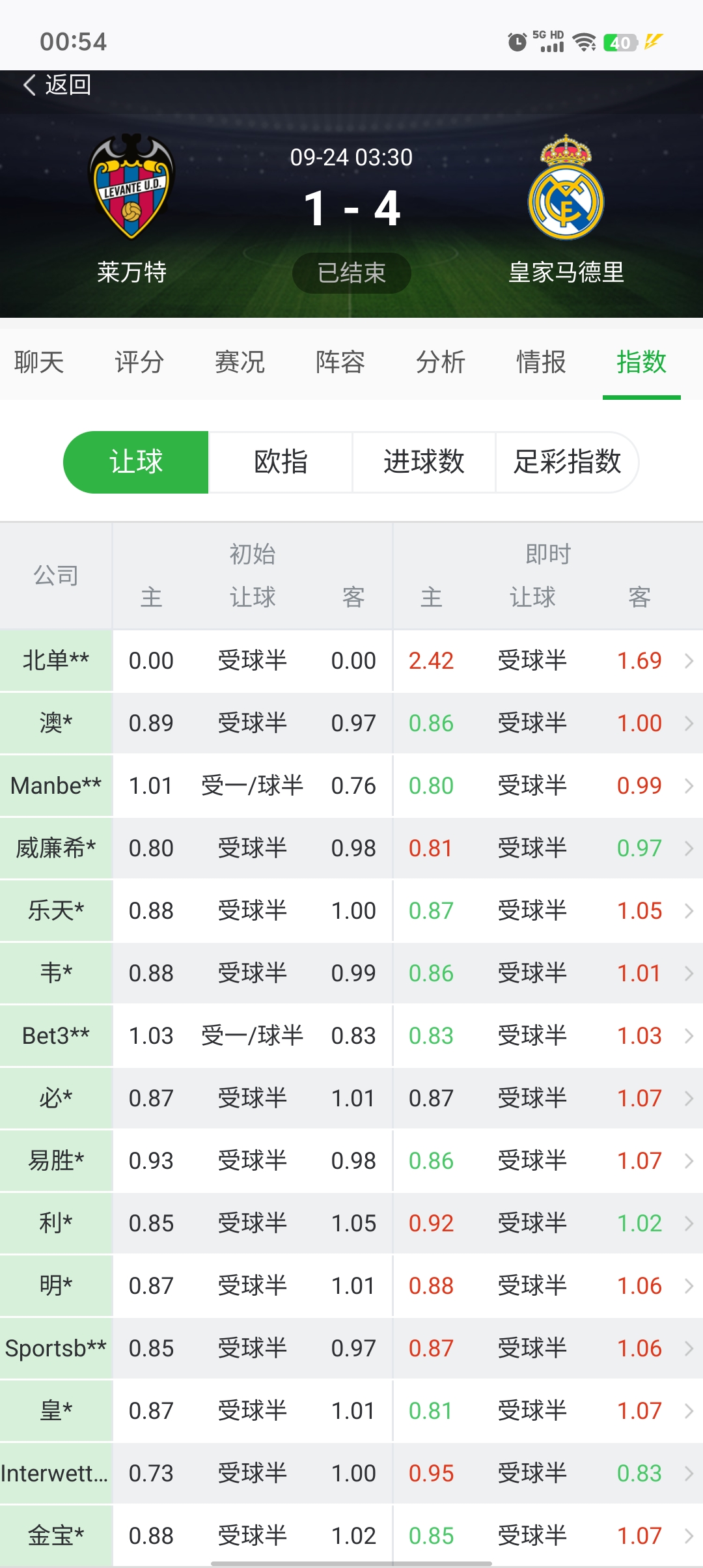This screenshot has width=703, height=1568.
Task: Show the 进球数 odds
Action: (424, 462)
